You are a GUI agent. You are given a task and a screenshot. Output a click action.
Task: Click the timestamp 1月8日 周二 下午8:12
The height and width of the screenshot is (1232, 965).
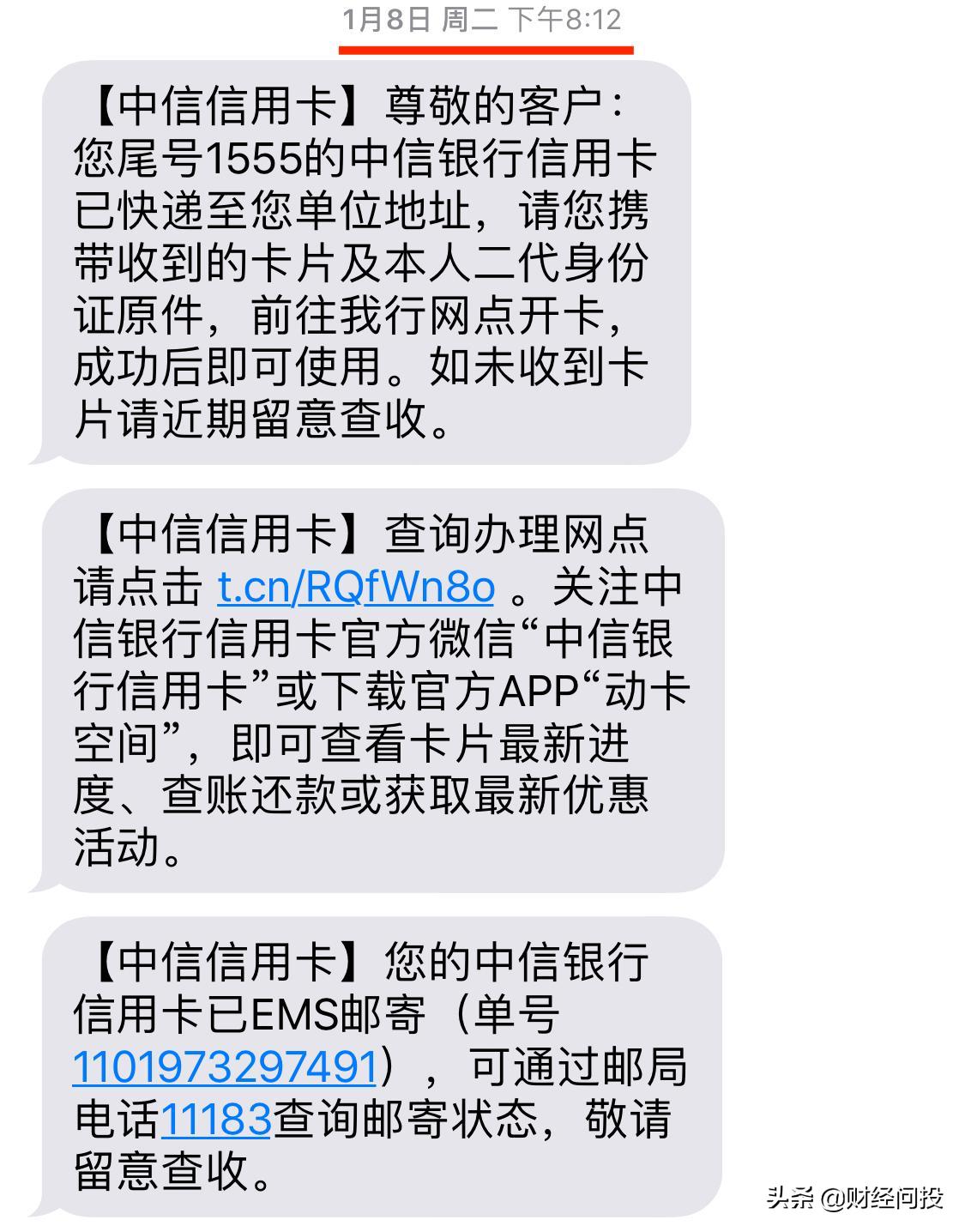pyautogui.click(x=482, y=21)
